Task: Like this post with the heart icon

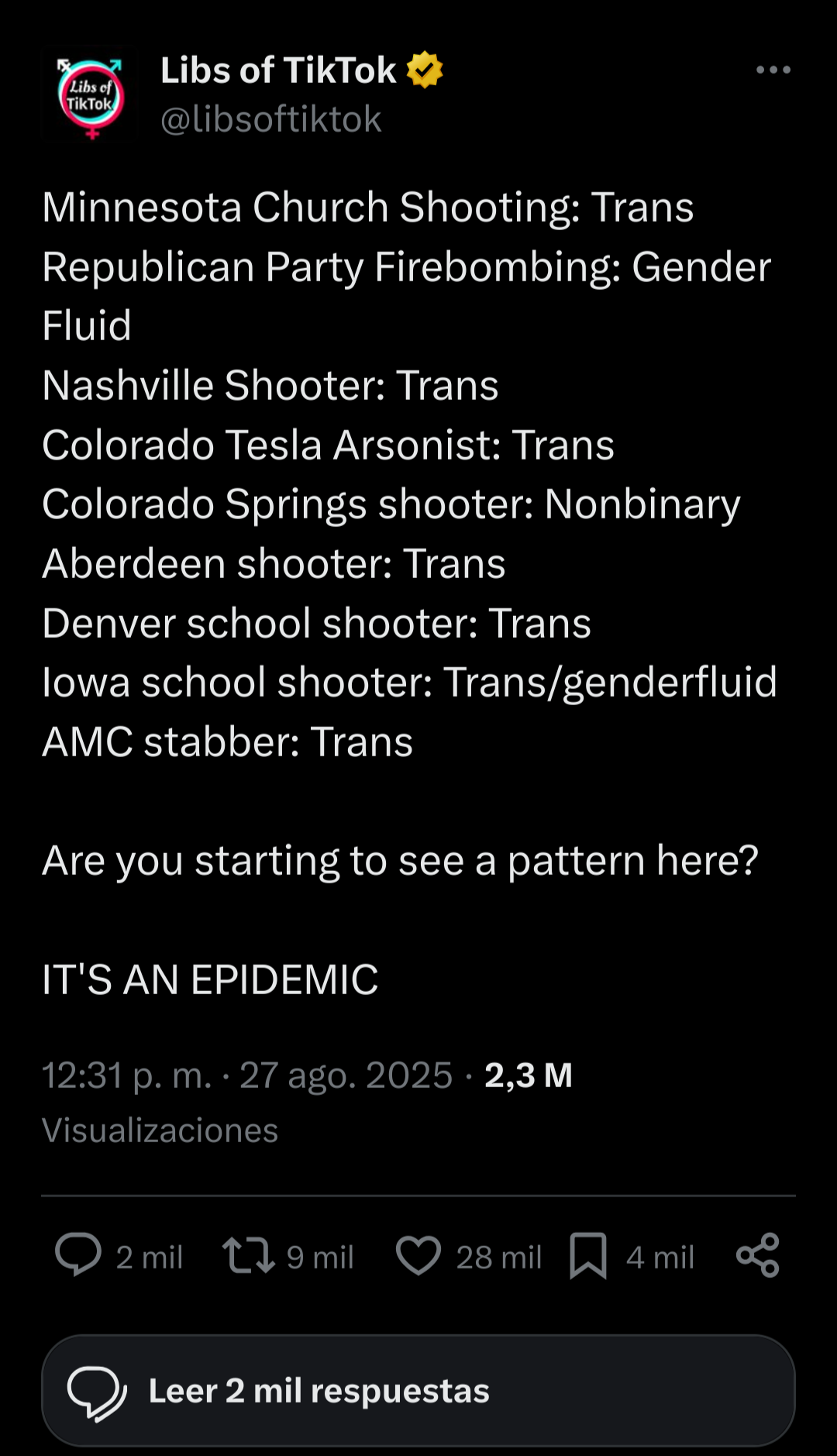Action: tap(418, 1255)
